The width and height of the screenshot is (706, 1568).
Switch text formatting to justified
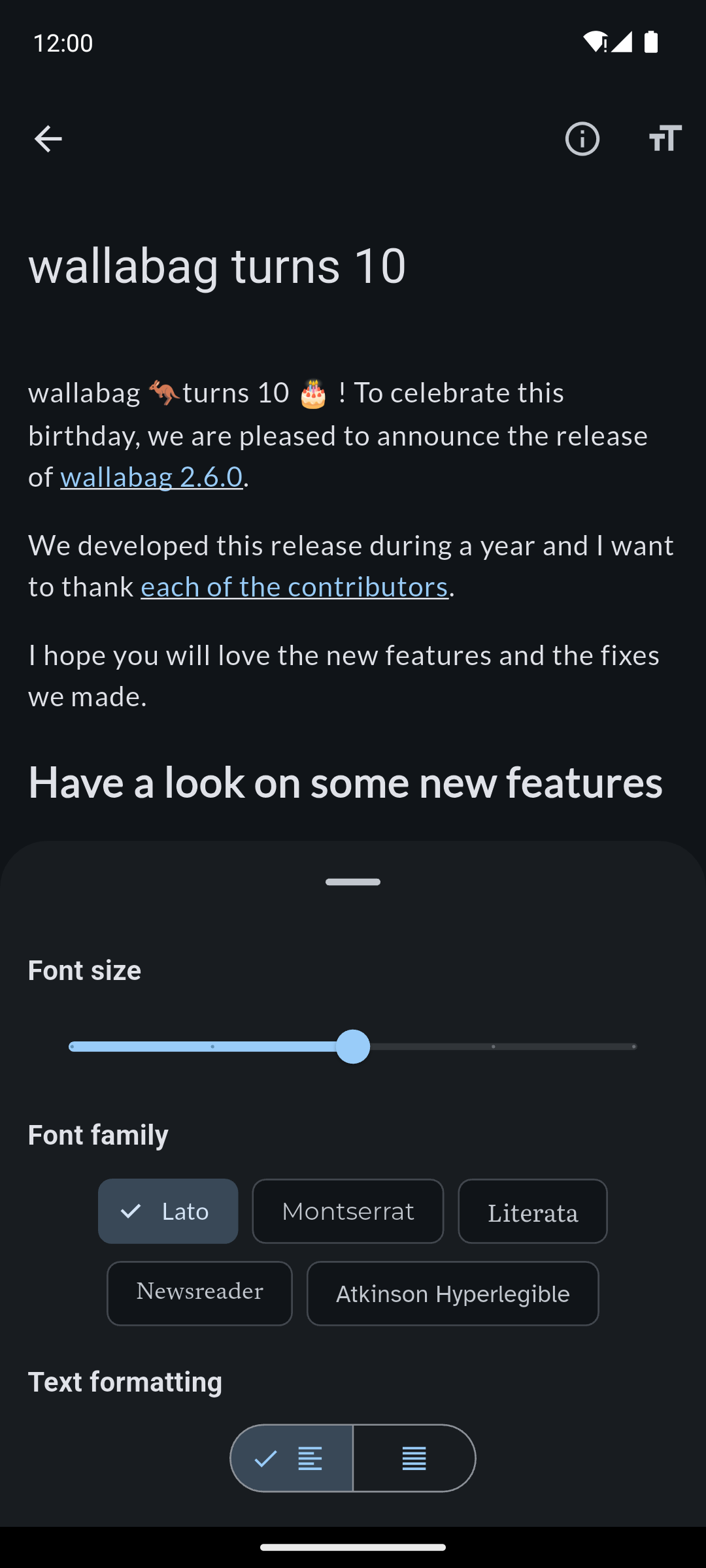pyautogui.click(x=414, y=1458)
